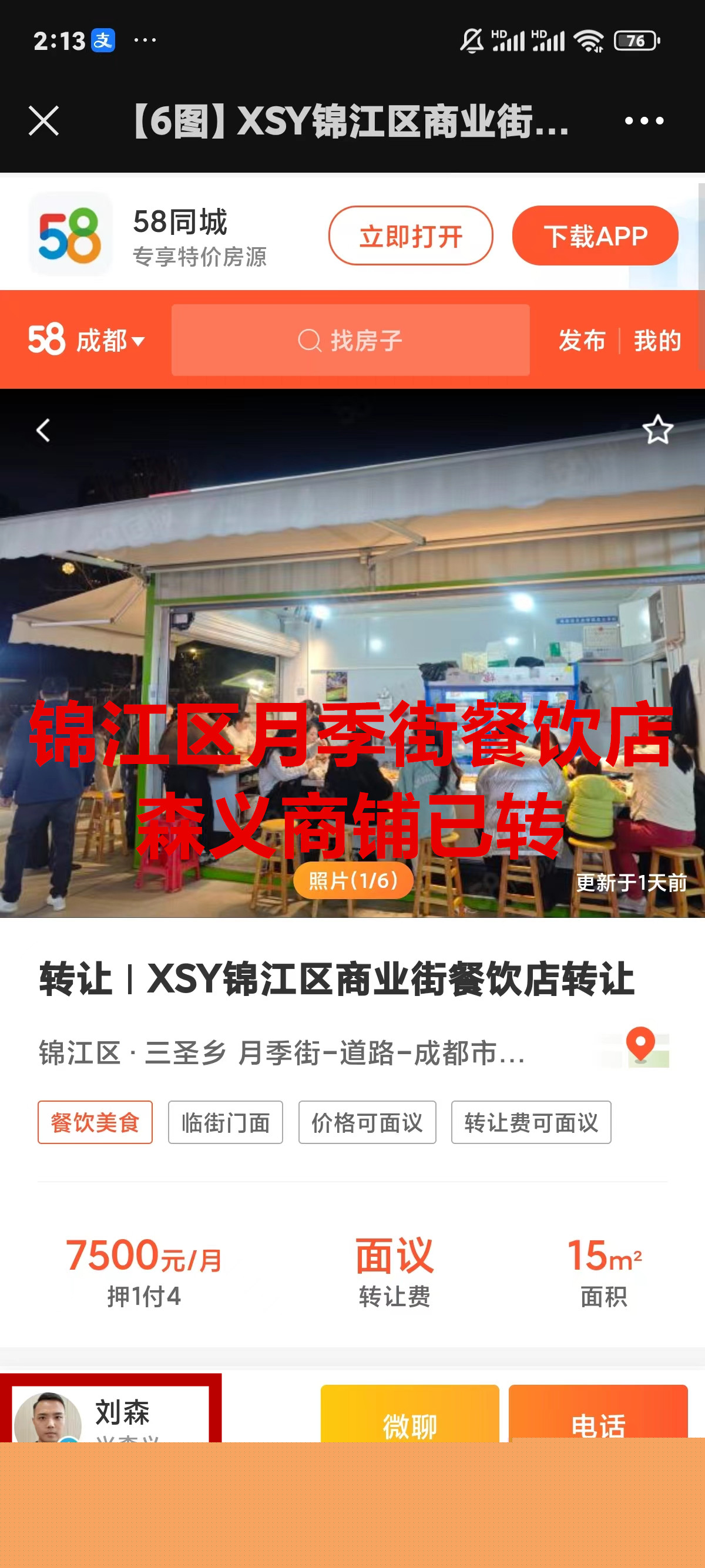This screenshot has height=1568, width=705.
Task: Tap the 找房子 search box
Action: pyautogui.click(x=350, y=340)
